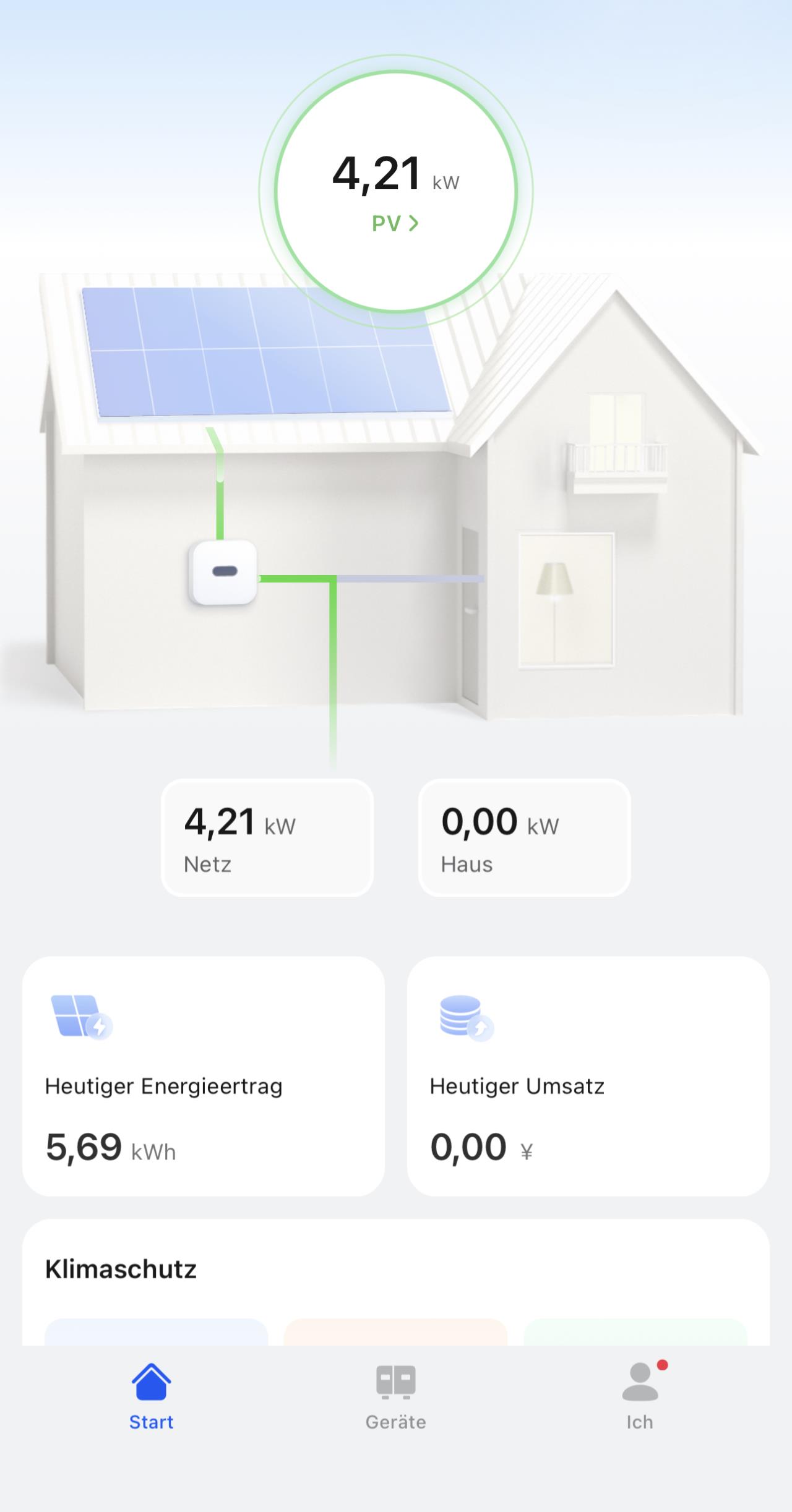Open the Heutiger Umsatz card
Image resolution: width=792 pixels, height=1512 pixels.
point(588,1076)
